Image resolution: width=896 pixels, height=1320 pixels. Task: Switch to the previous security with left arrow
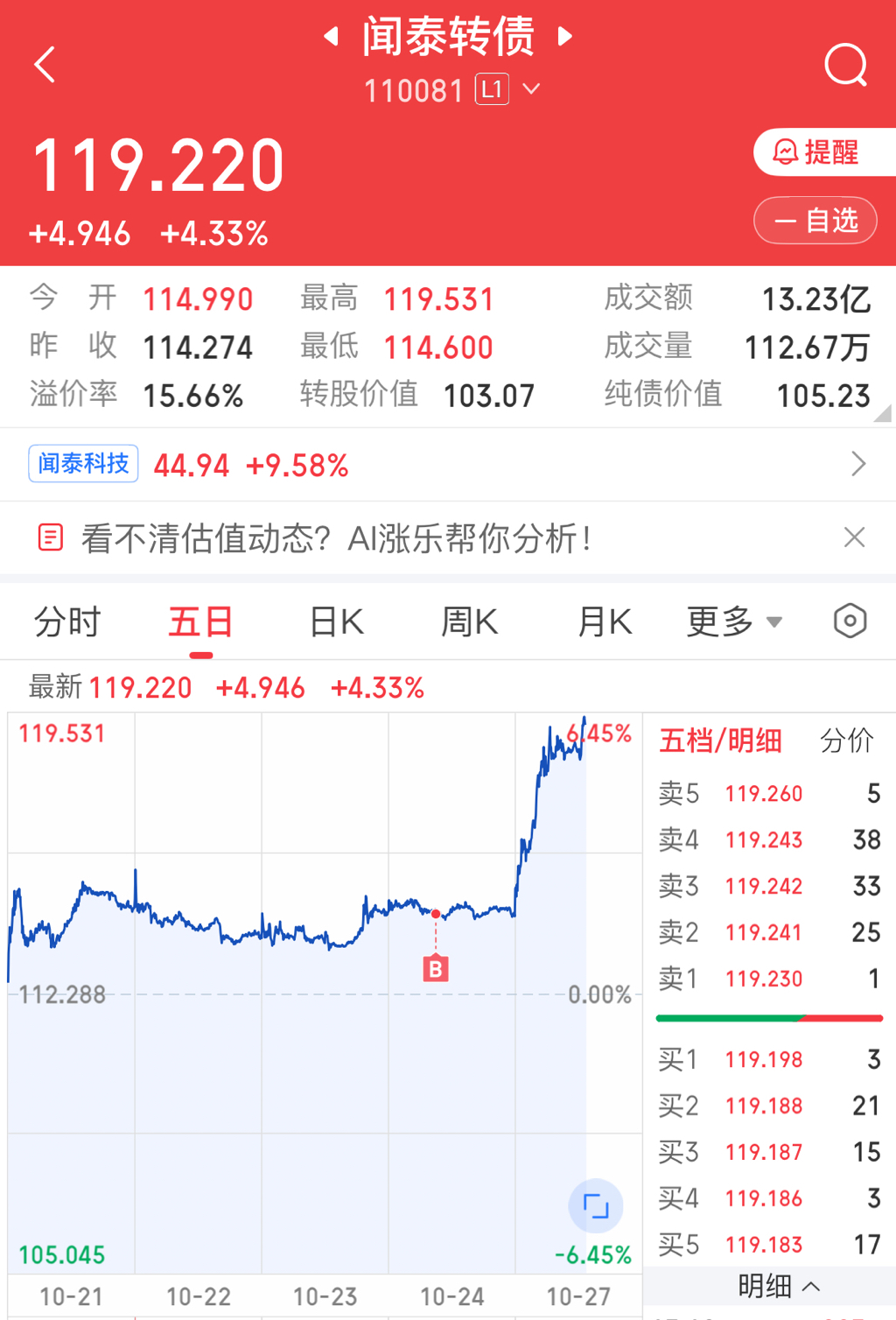coord(332,37)
